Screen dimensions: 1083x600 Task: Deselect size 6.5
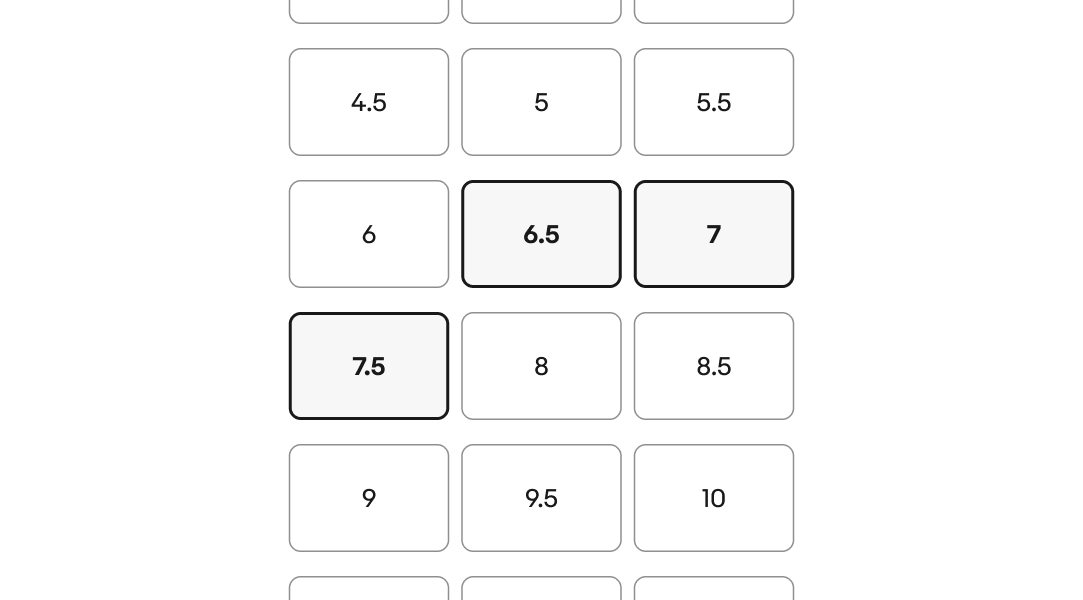(x=541, y=234)
